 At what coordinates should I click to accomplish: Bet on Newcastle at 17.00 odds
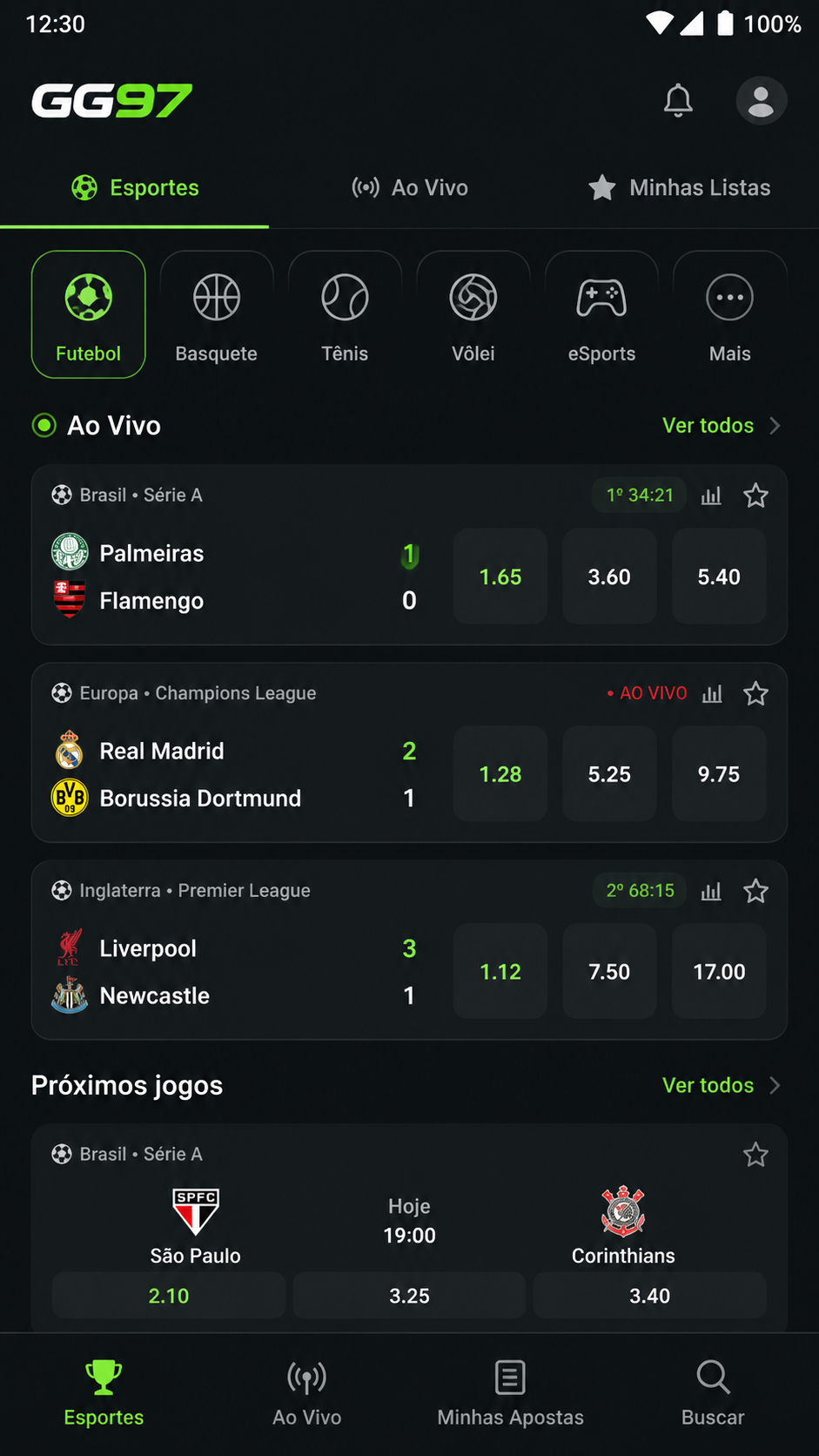point(719,972)
